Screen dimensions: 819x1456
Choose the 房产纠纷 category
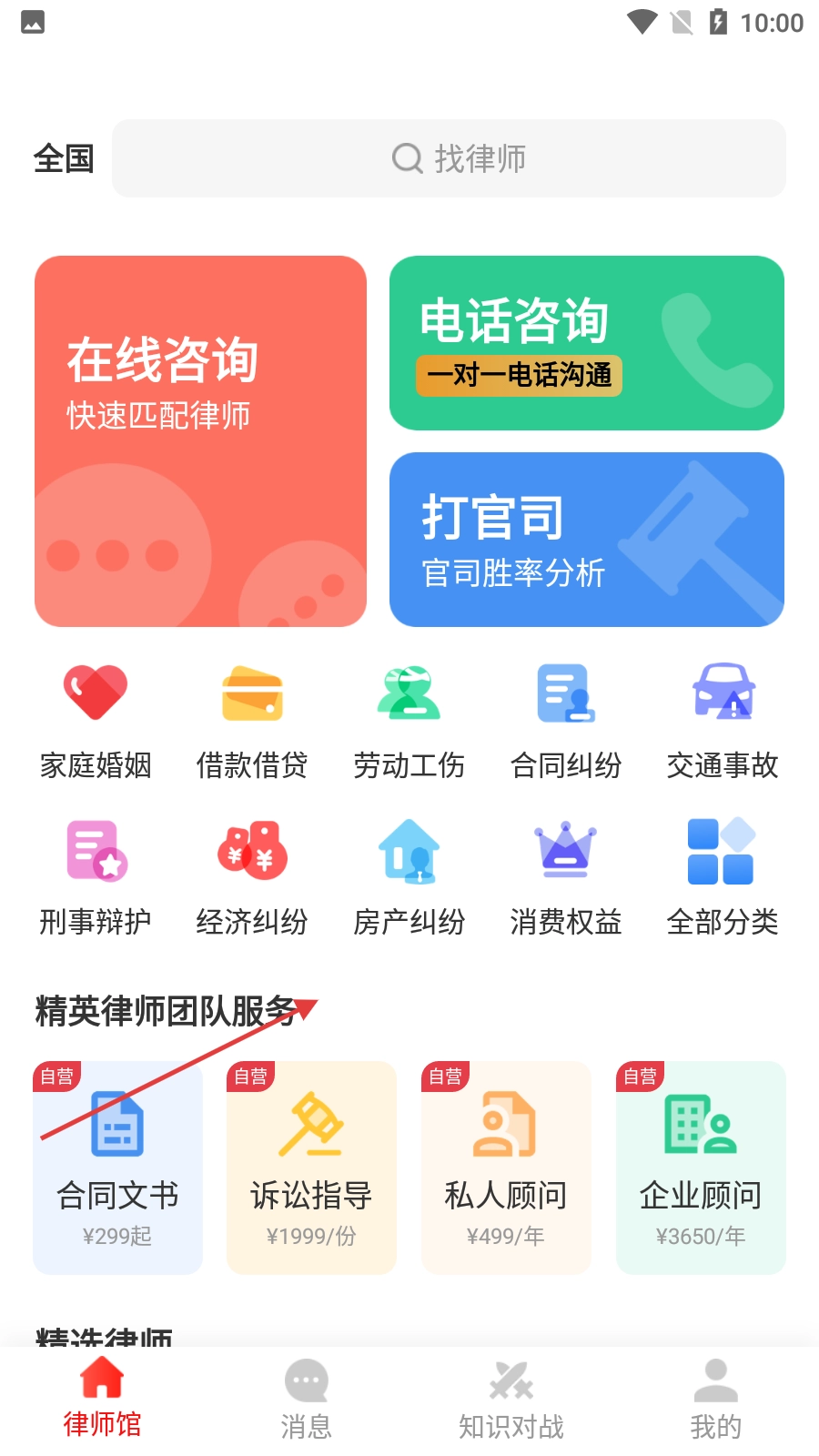[x=409, y=877]
